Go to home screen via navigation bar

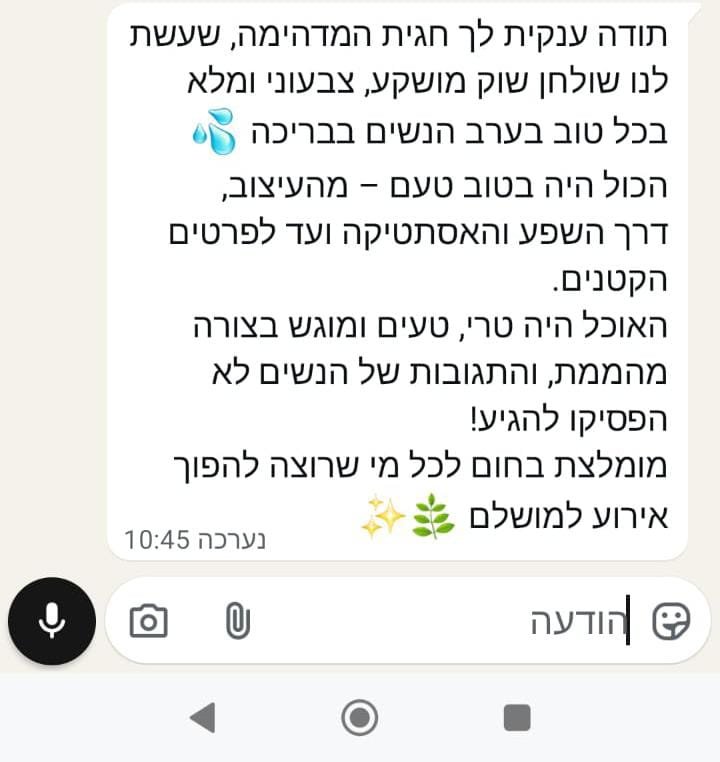tap(360, 717)
